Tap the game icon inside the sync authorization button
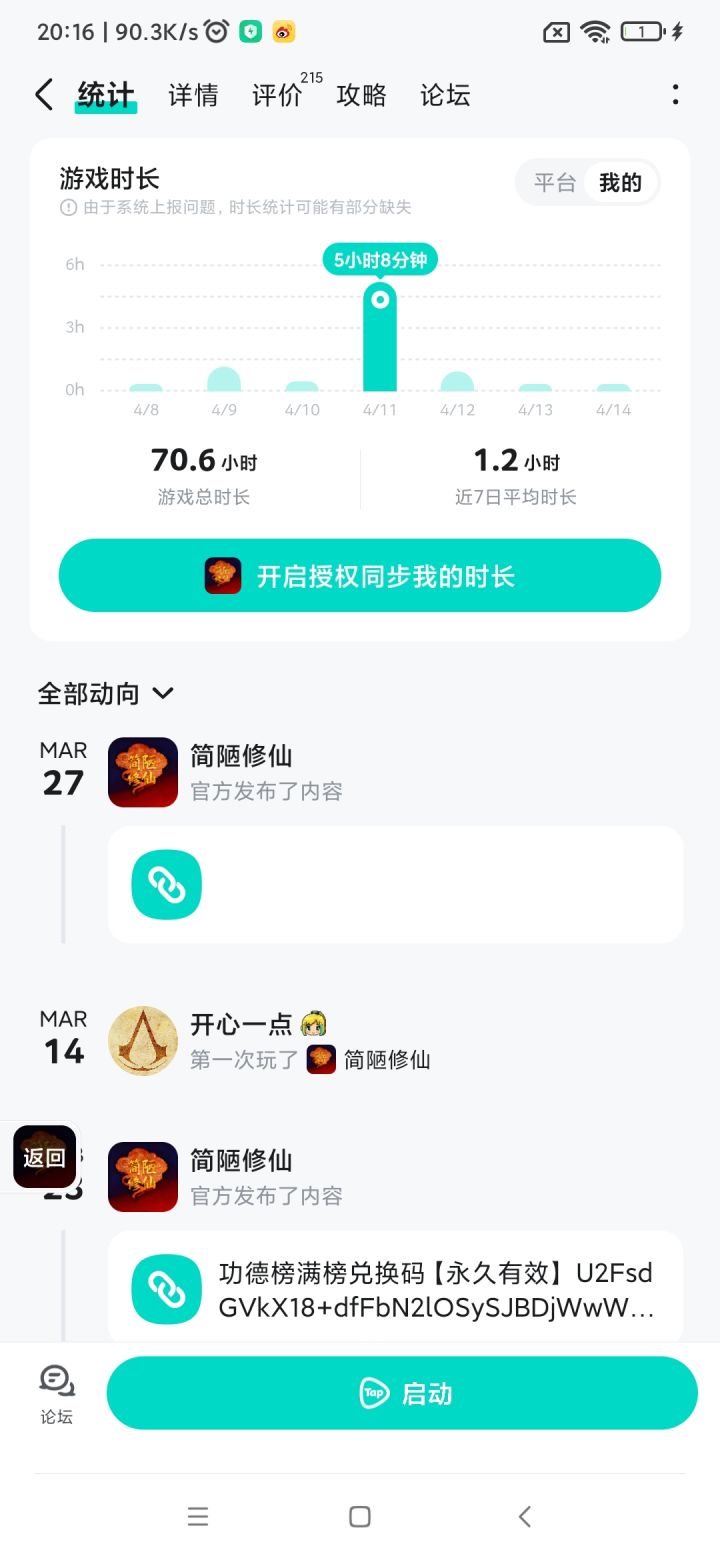 [x=222, y=575]
